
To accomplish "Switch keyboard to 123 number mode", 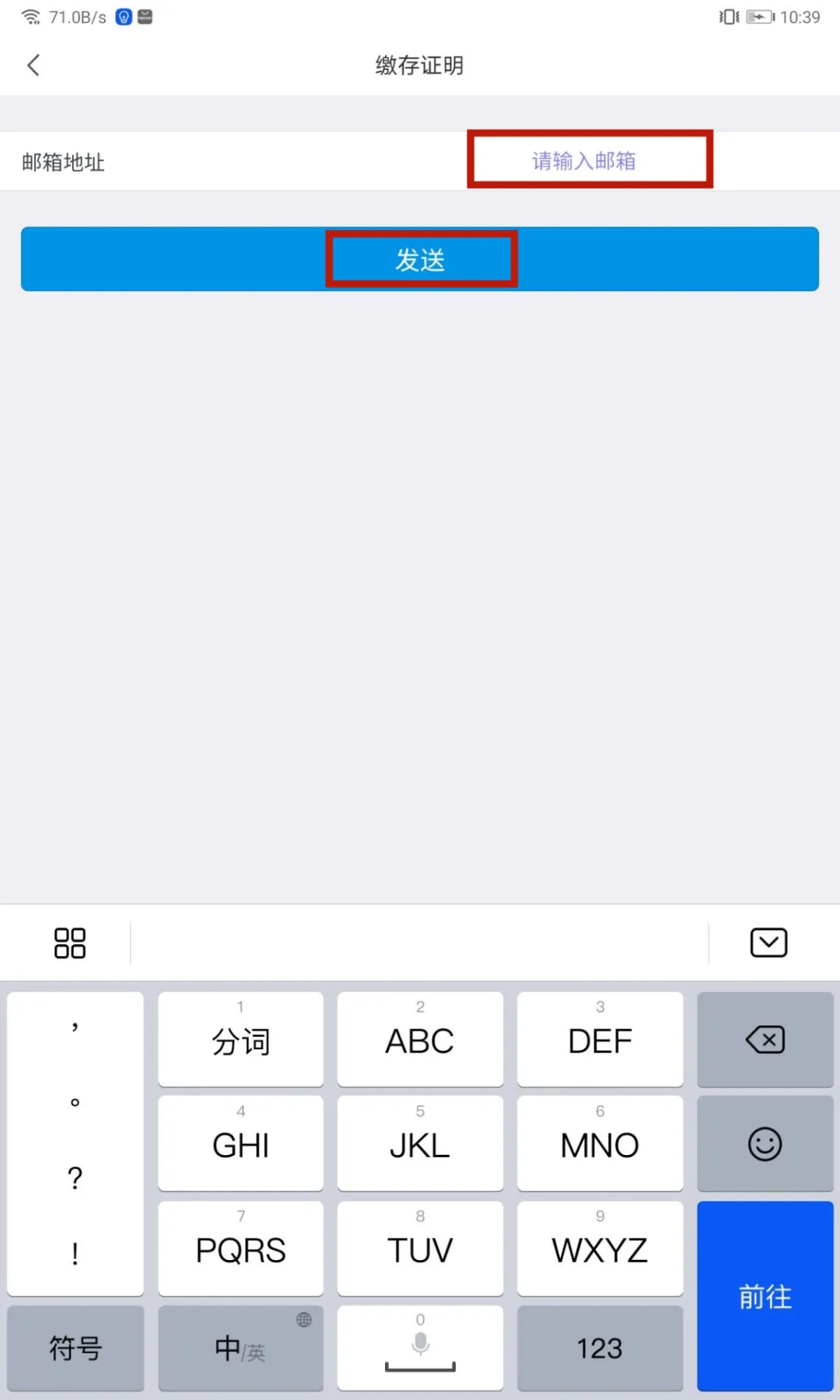I will pyautogui.click(x=600, y=1348).
